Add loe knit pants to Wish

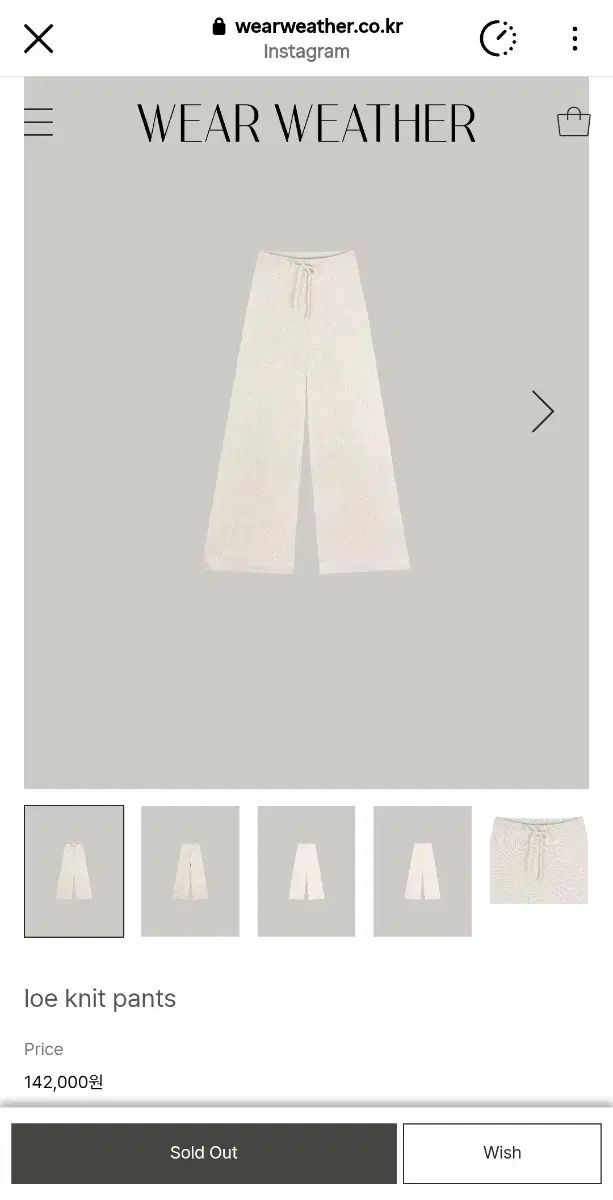click(x=502, y=1153)
